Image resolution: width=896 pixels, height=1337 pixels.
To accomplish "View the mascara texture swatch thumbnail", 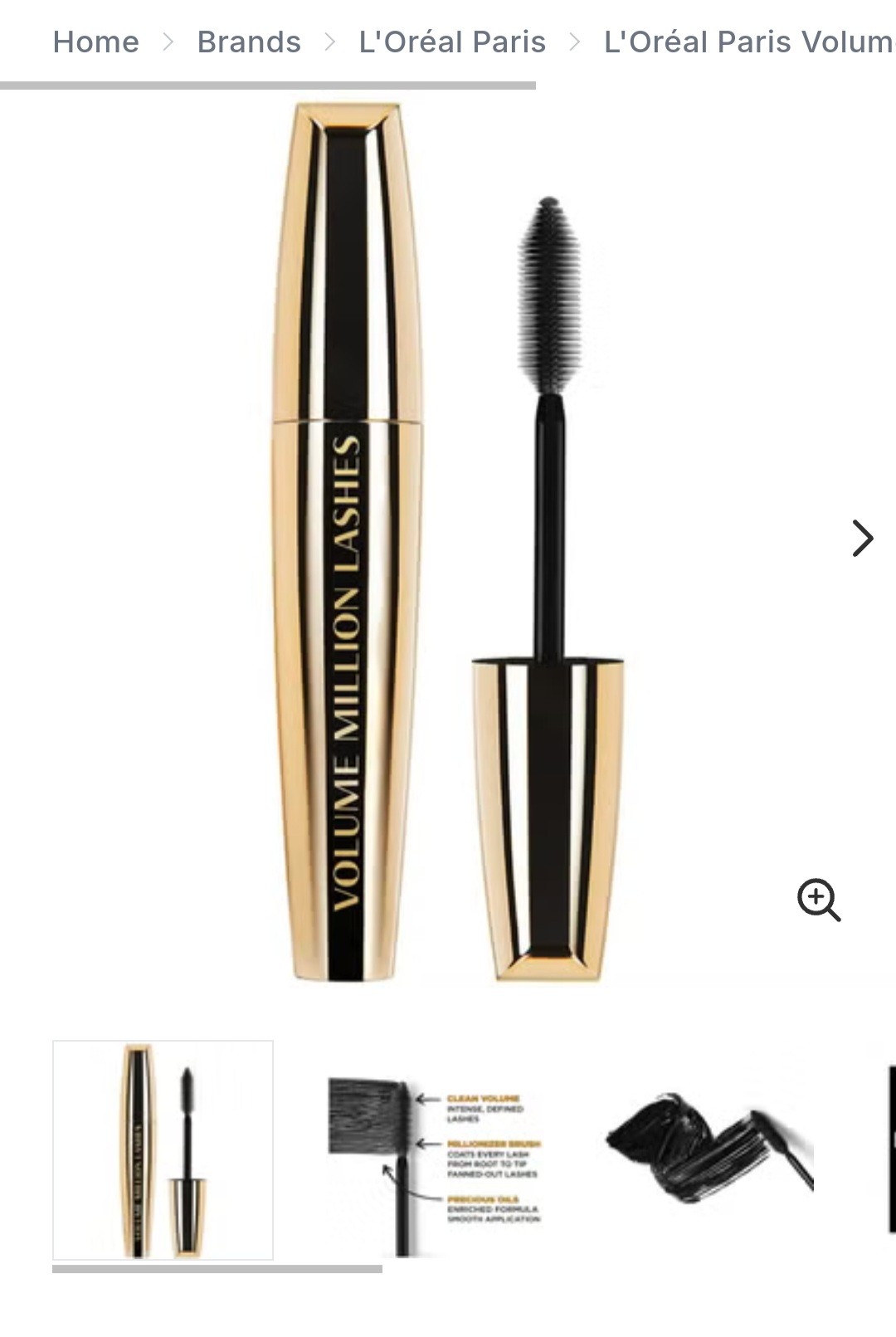I will pyautogui.click(x=709, y=1149).
